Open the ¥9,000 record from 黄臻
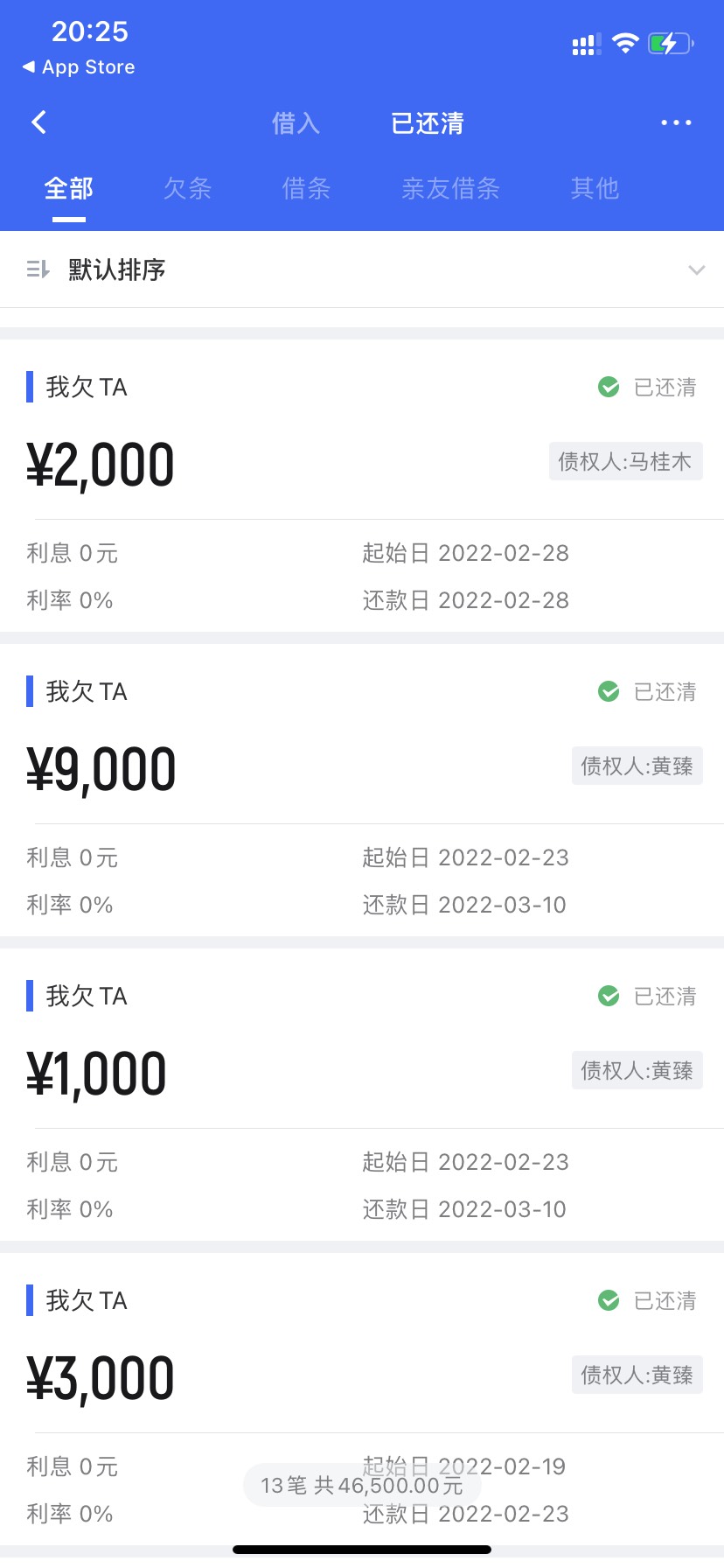This screenshot has width=724, height=1568. [362, 790]
